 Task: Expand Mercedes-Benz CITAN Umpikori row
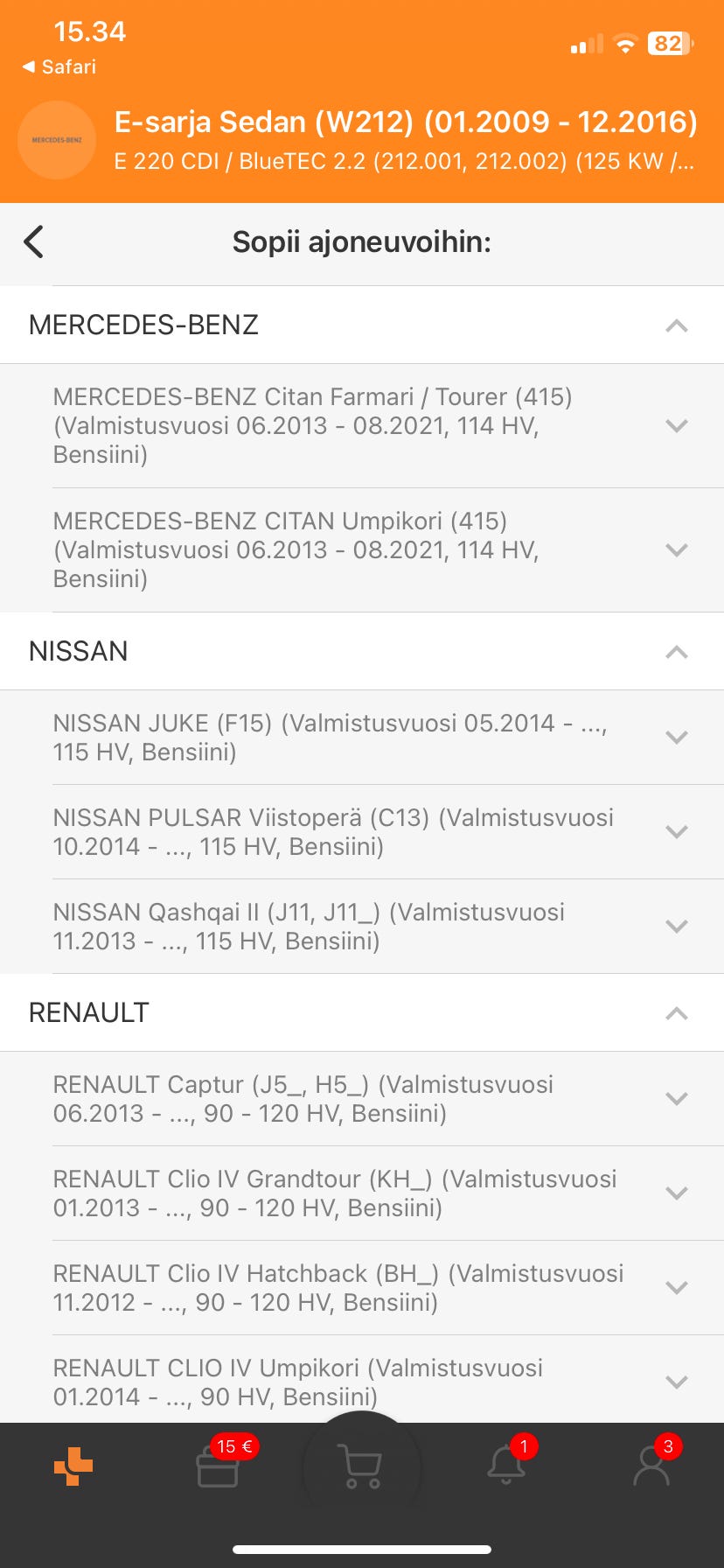click(676, 550)
